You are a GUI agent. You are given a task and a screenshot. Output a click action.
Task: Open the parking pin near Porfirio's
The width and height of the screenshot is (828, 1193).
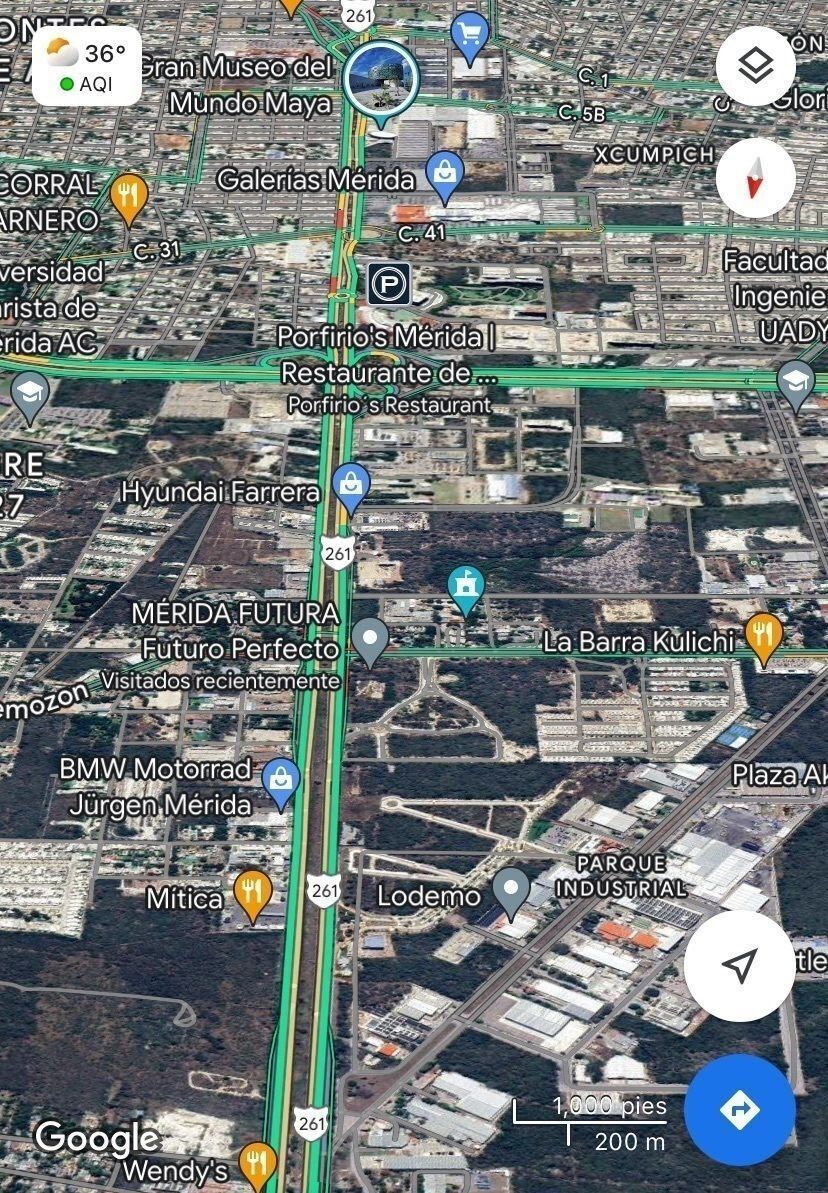388,284
